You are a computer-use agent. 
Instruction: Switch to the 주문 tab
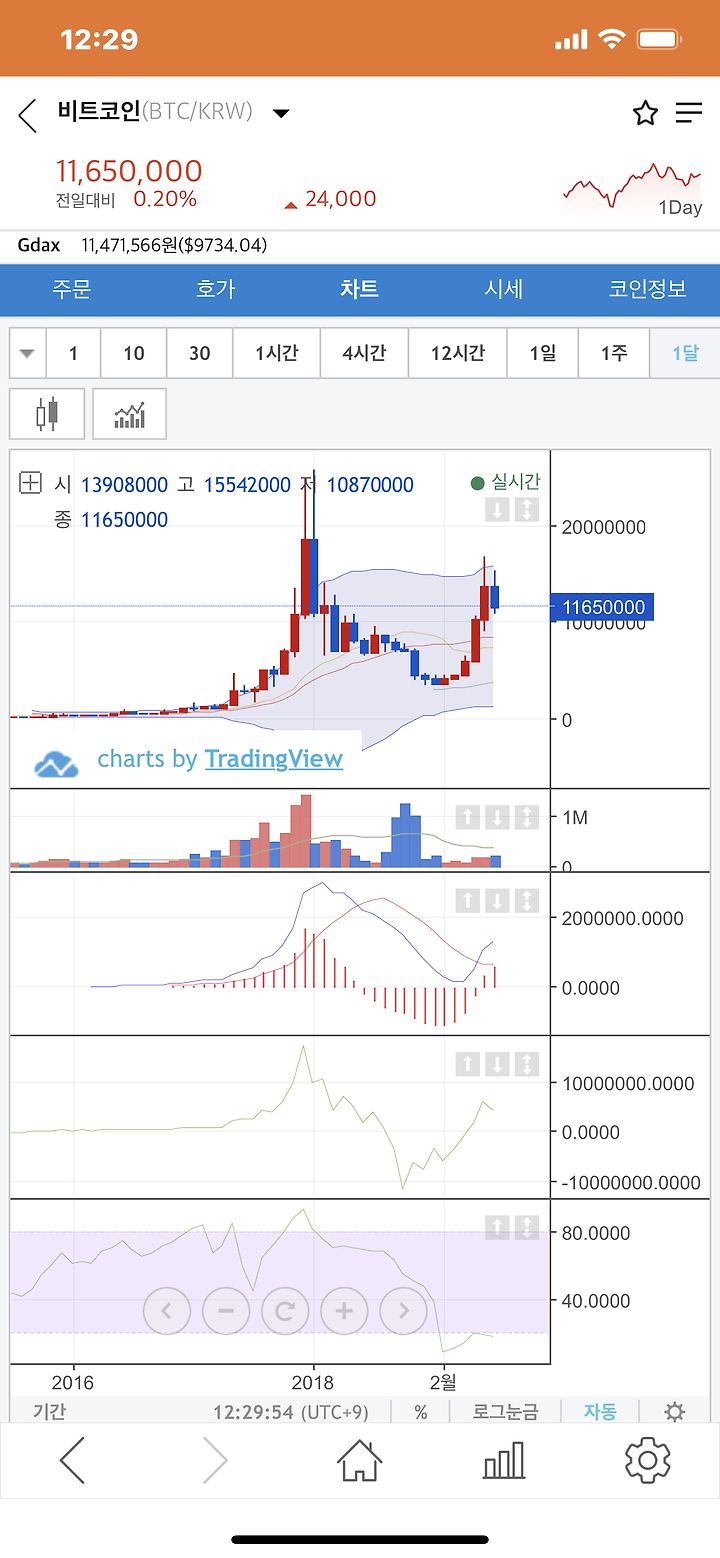point(71,289)
